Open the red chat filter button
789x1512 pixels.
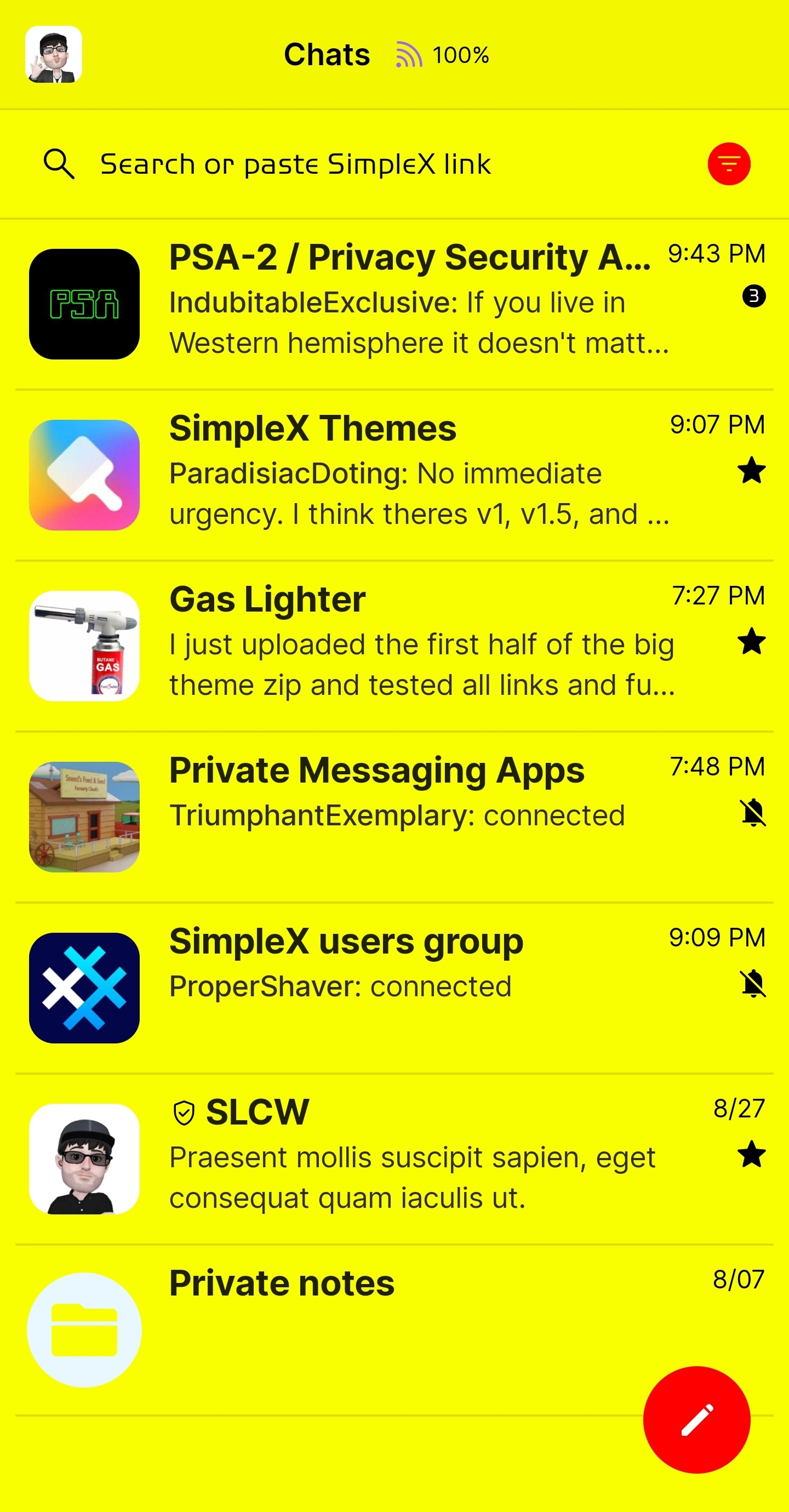pyautogui.click(x=729, y=164)
